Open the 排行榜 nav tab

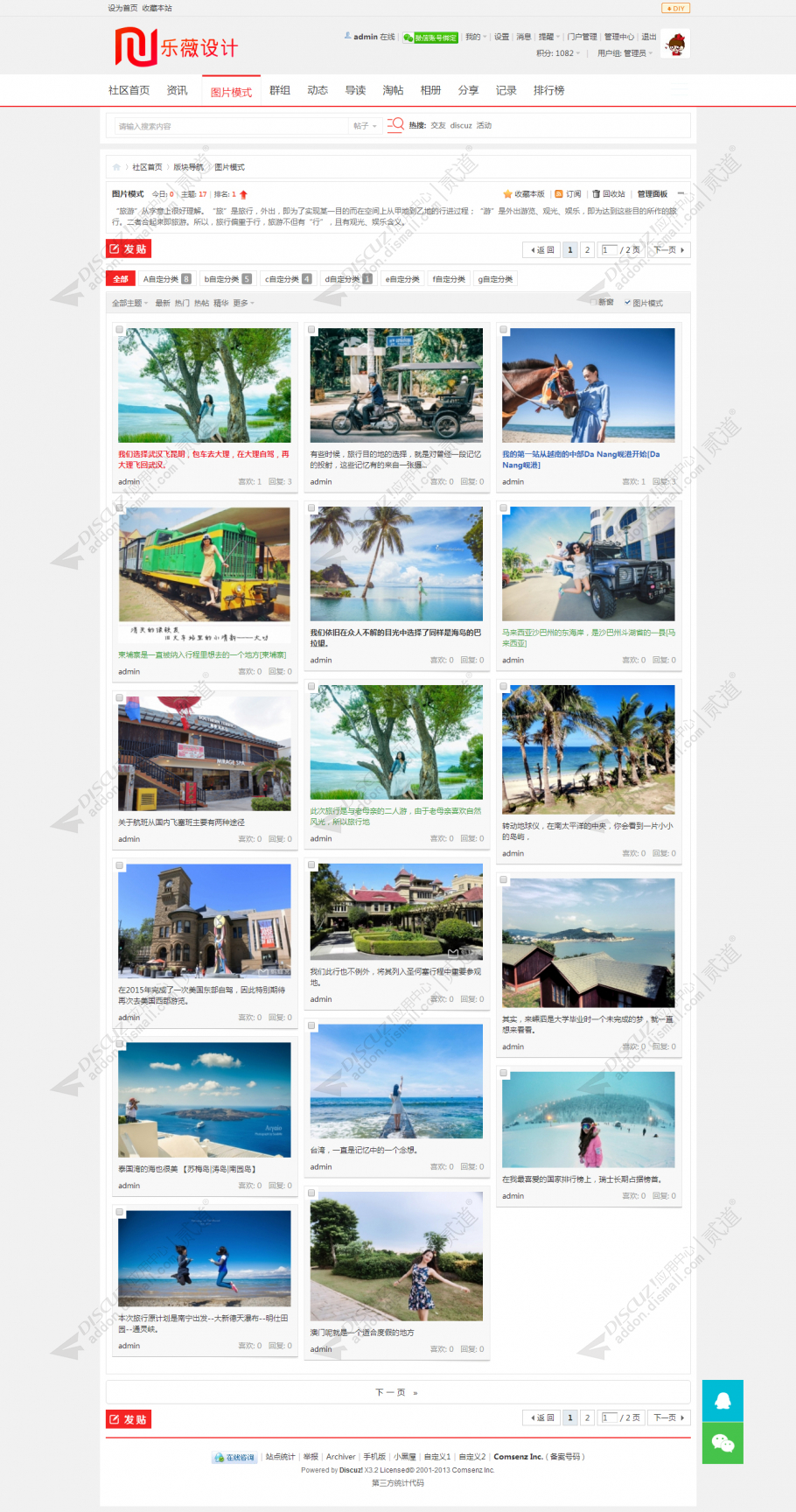coord(548,90)
